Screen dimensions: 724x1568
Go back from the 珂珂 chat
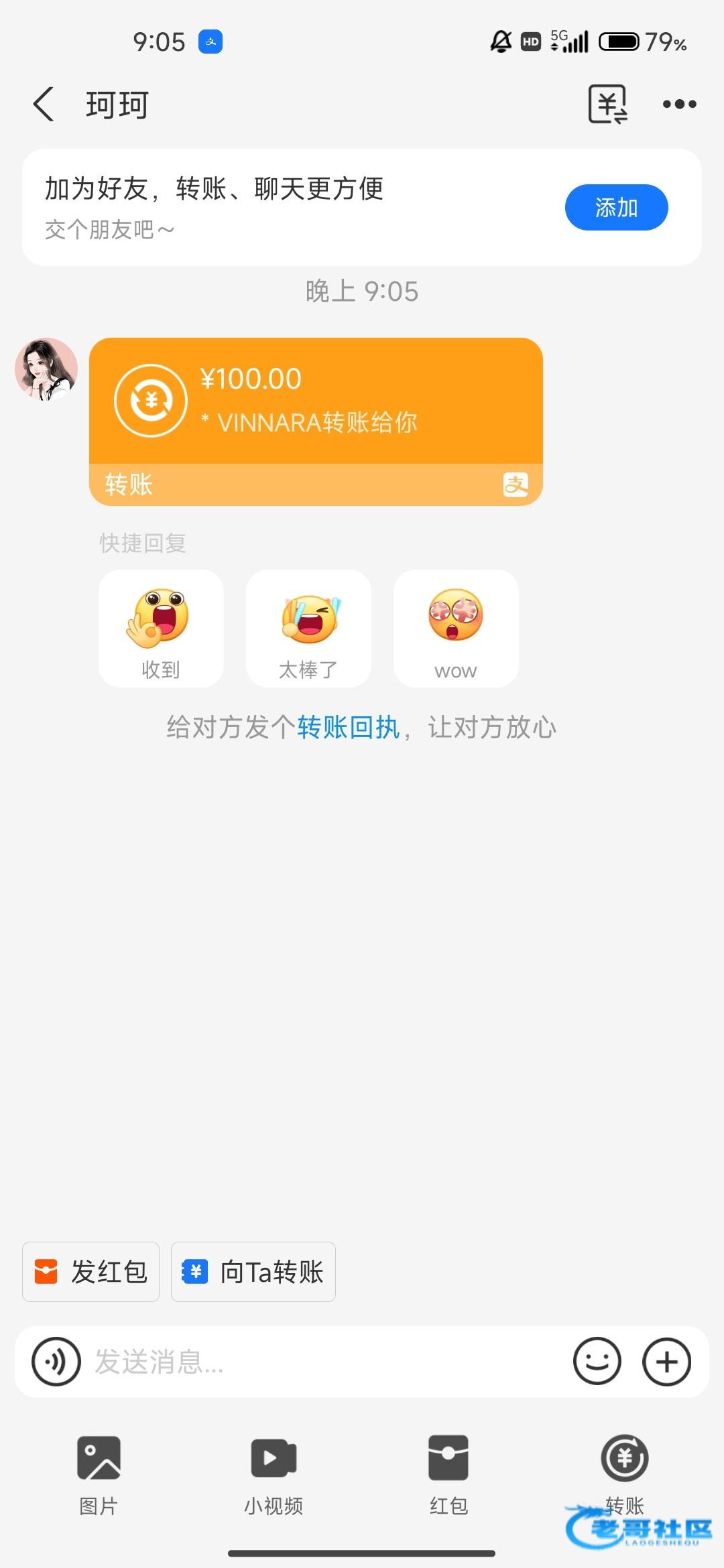click(44, 105)
